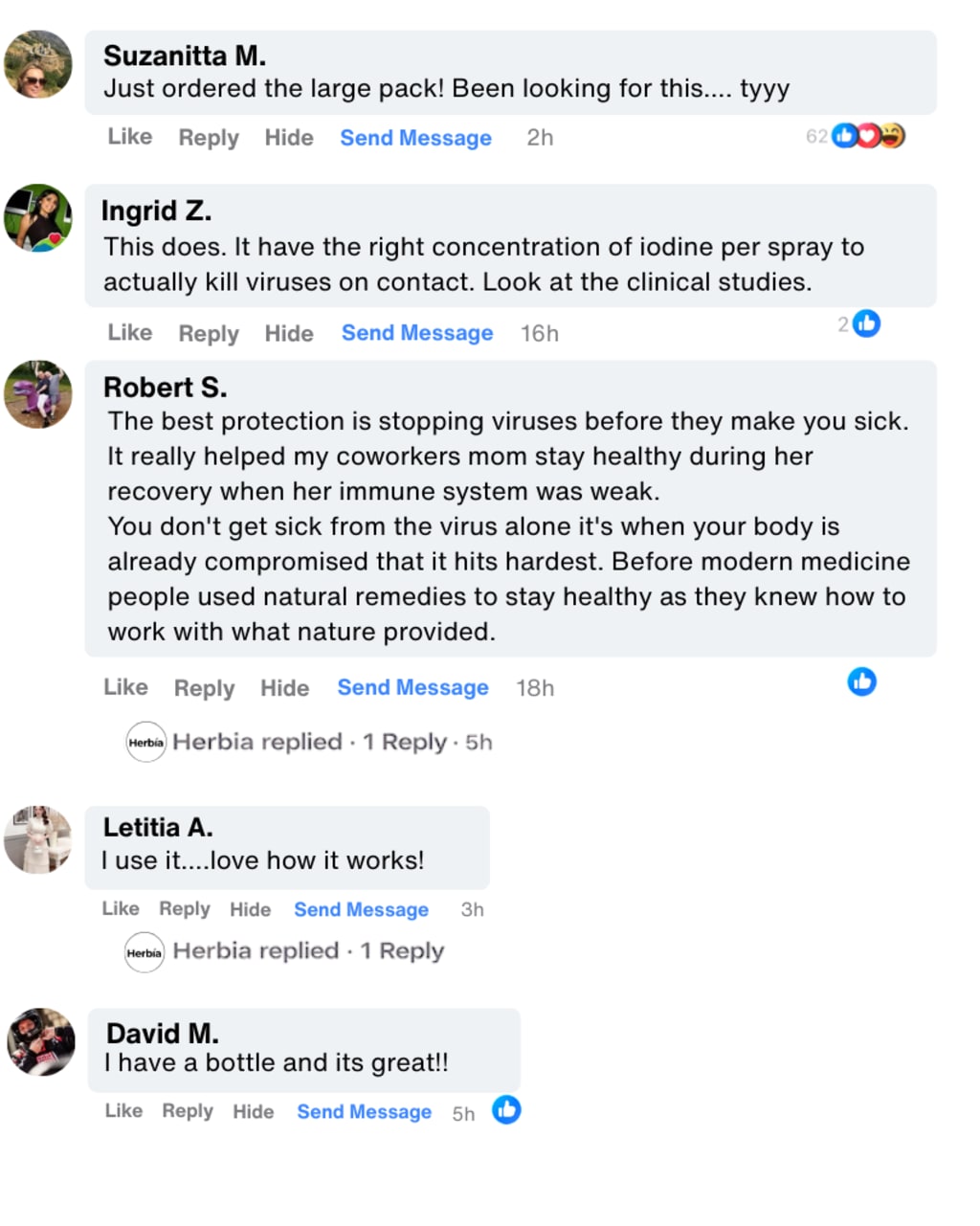Send Message to David M.
This screenshot has width=980, height=1226.
coord(364,1112)
